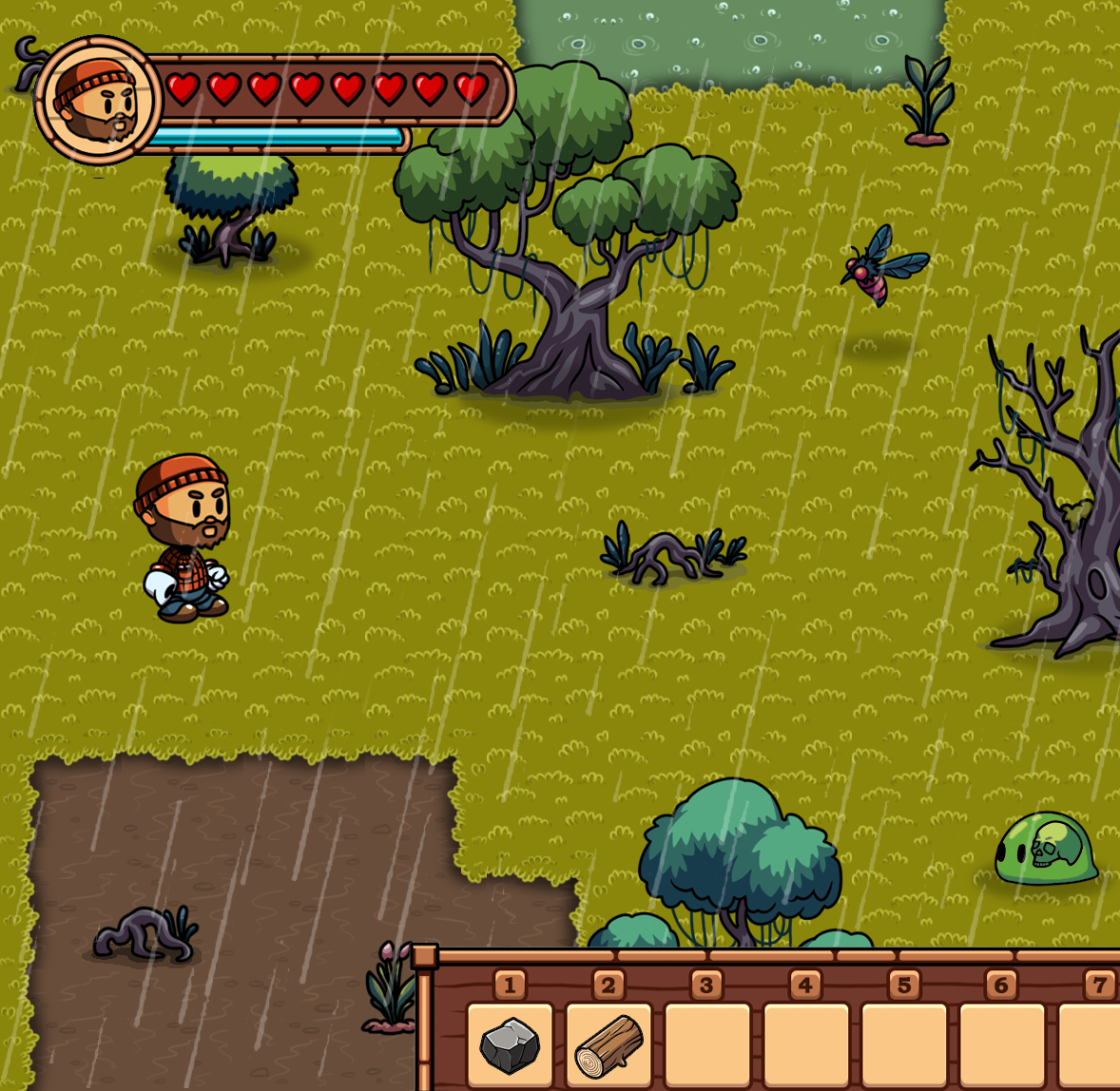Choose empty hotbar slot 4
Viewport: 1120px width, 1091px height.
[806, 1045]
